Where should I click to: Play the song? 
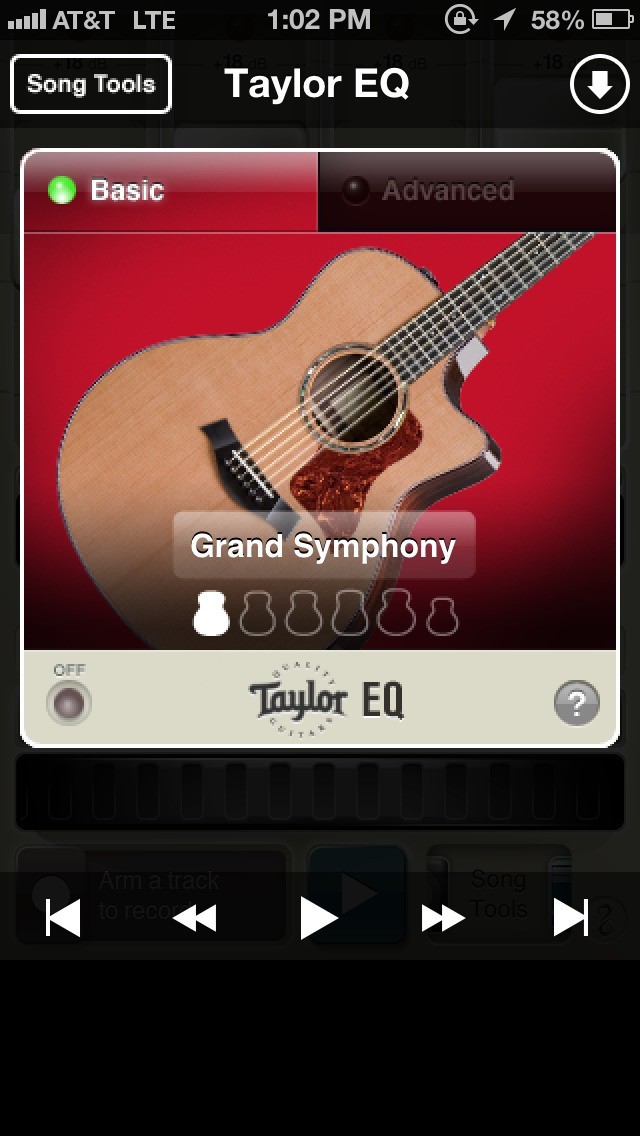click(319, 917)
